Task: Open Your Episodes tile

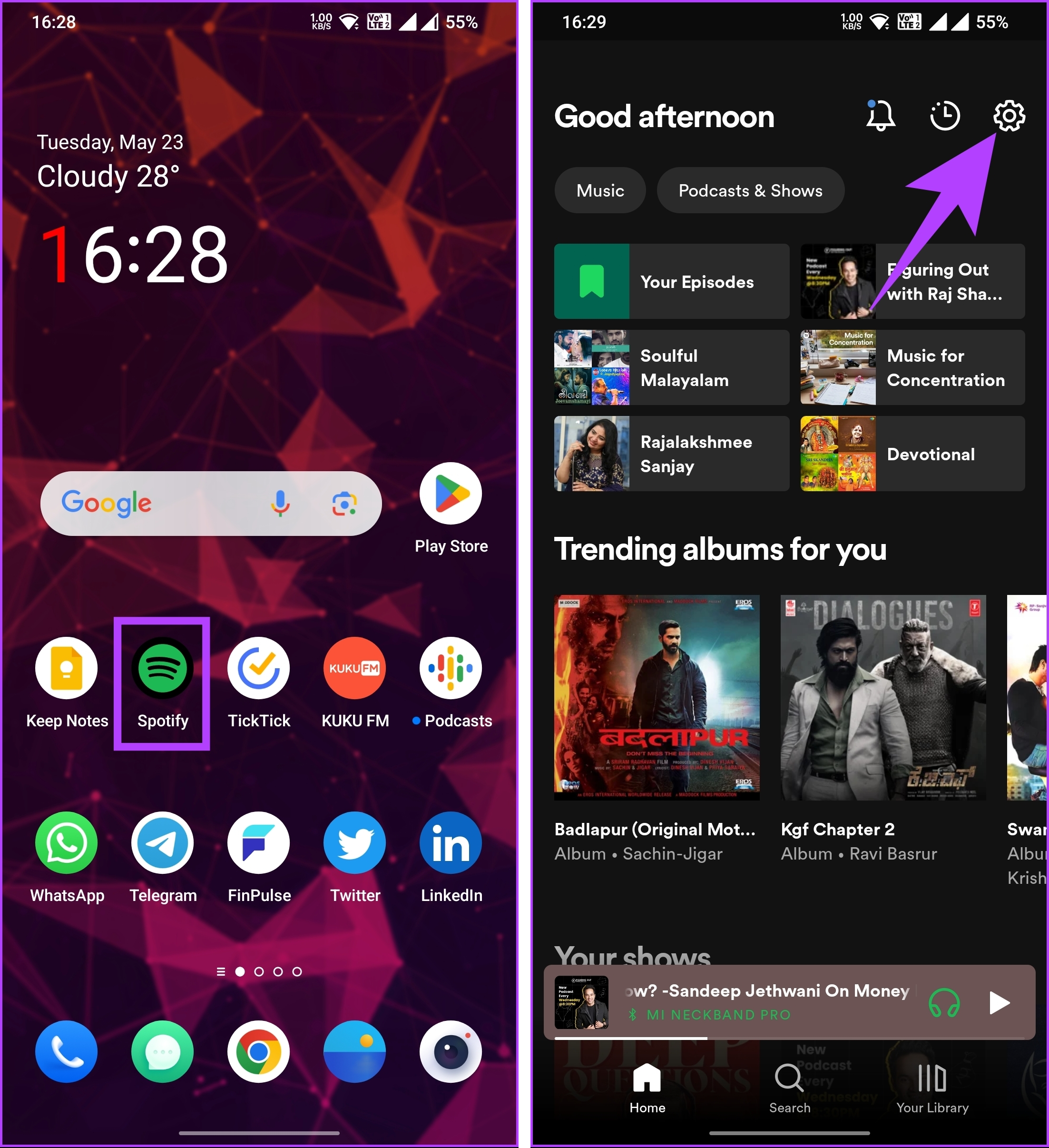Action: click(x=672, y=281)
